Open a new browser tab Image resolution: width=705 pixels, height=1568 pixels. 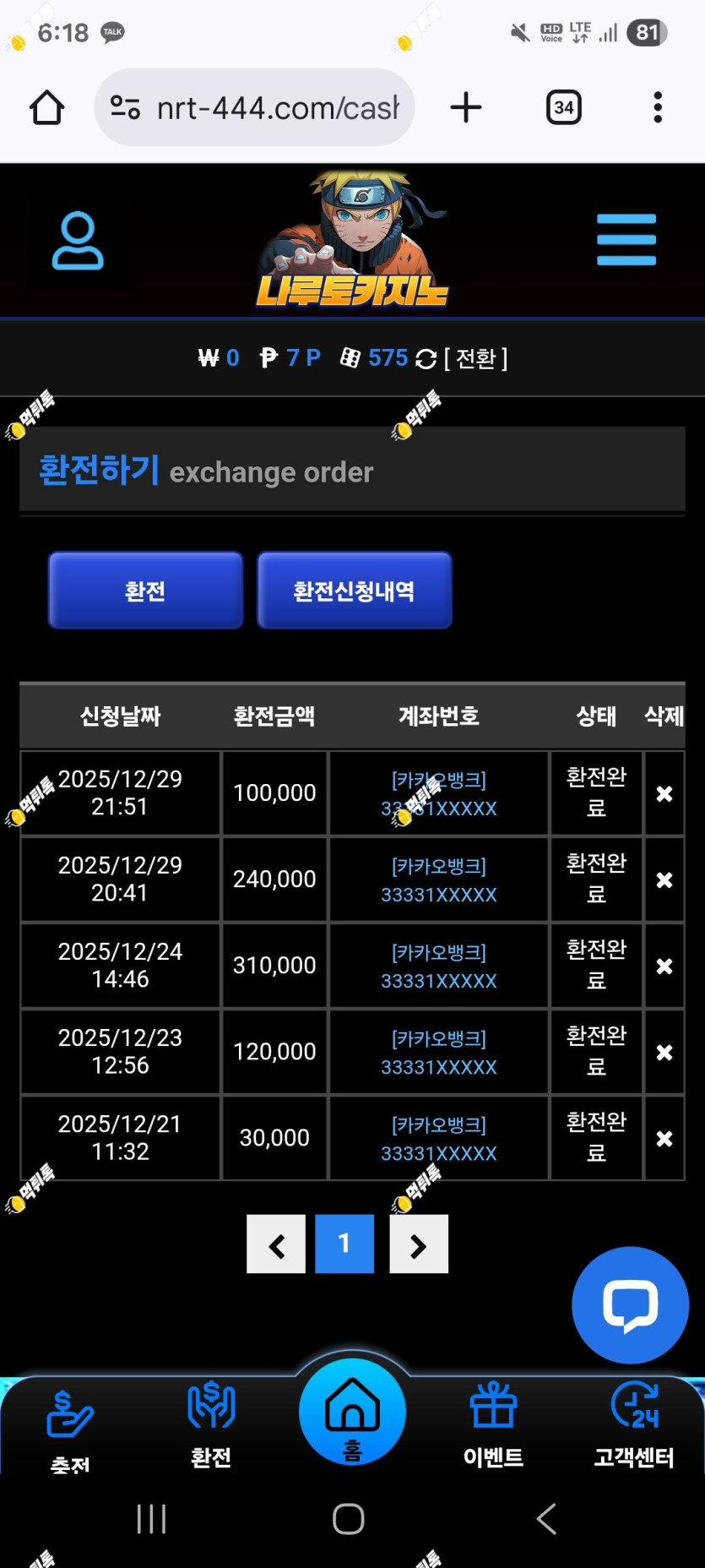[465, 107]
